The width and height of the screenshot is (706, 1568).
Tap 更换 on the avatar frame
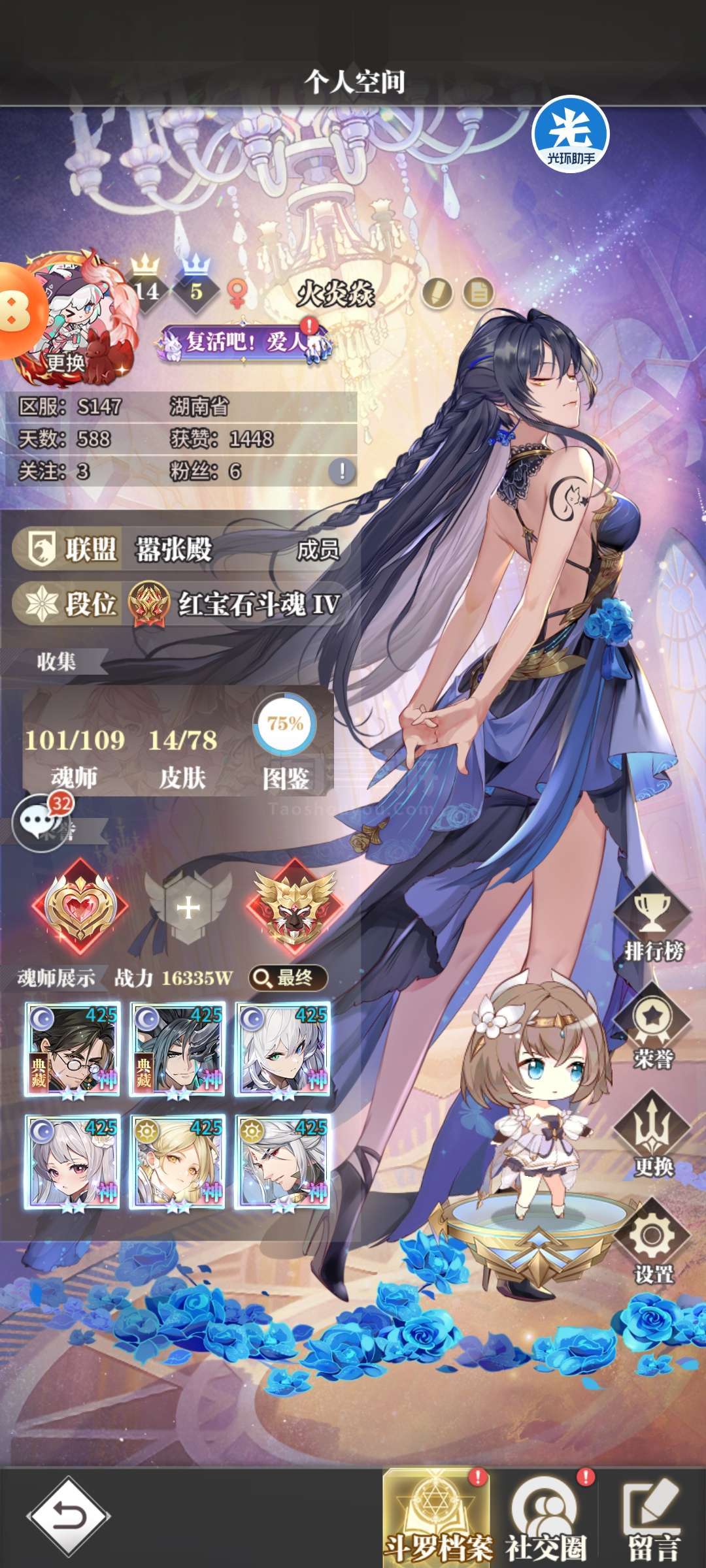coord(65,363)
